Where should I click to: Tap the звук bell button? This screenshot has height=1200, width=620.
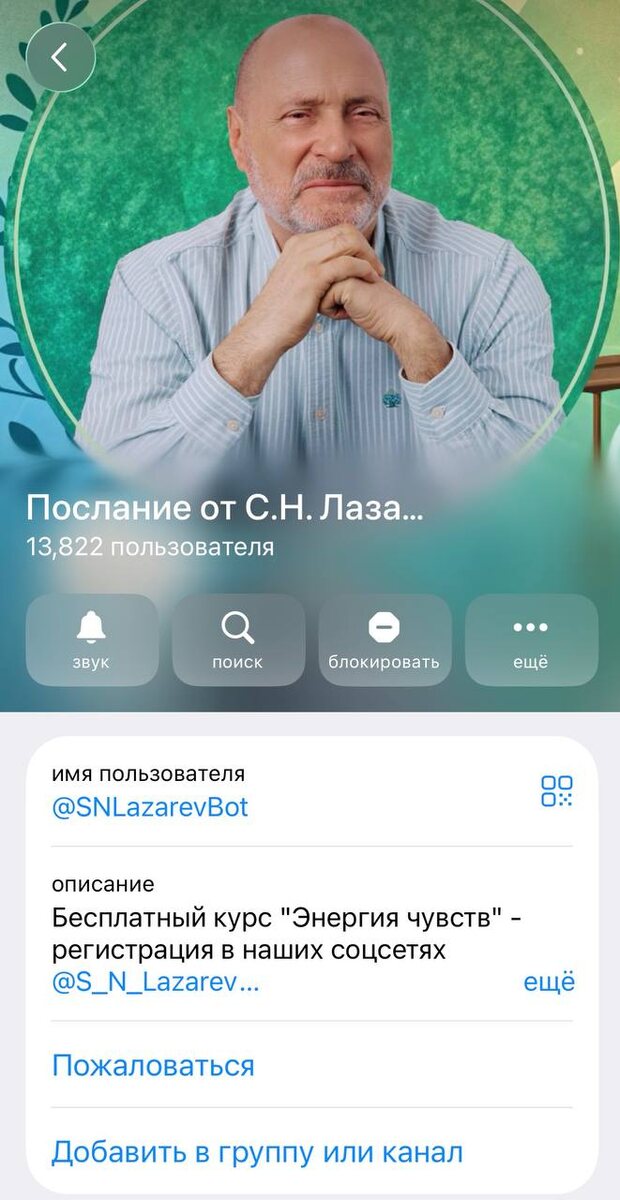[x=92, y=640]
